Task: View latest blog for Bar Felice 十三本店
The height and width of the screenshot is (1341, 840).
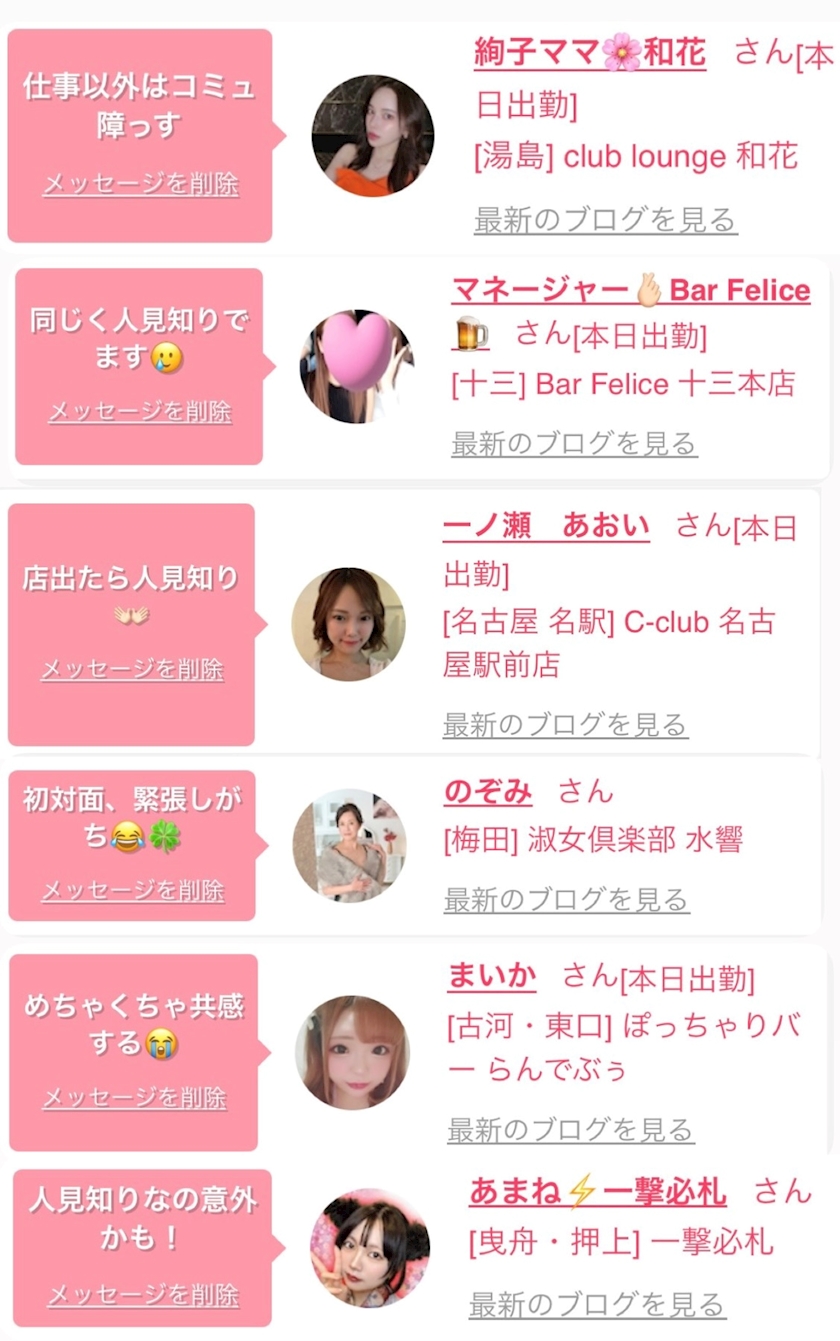Action: (574, 443)
